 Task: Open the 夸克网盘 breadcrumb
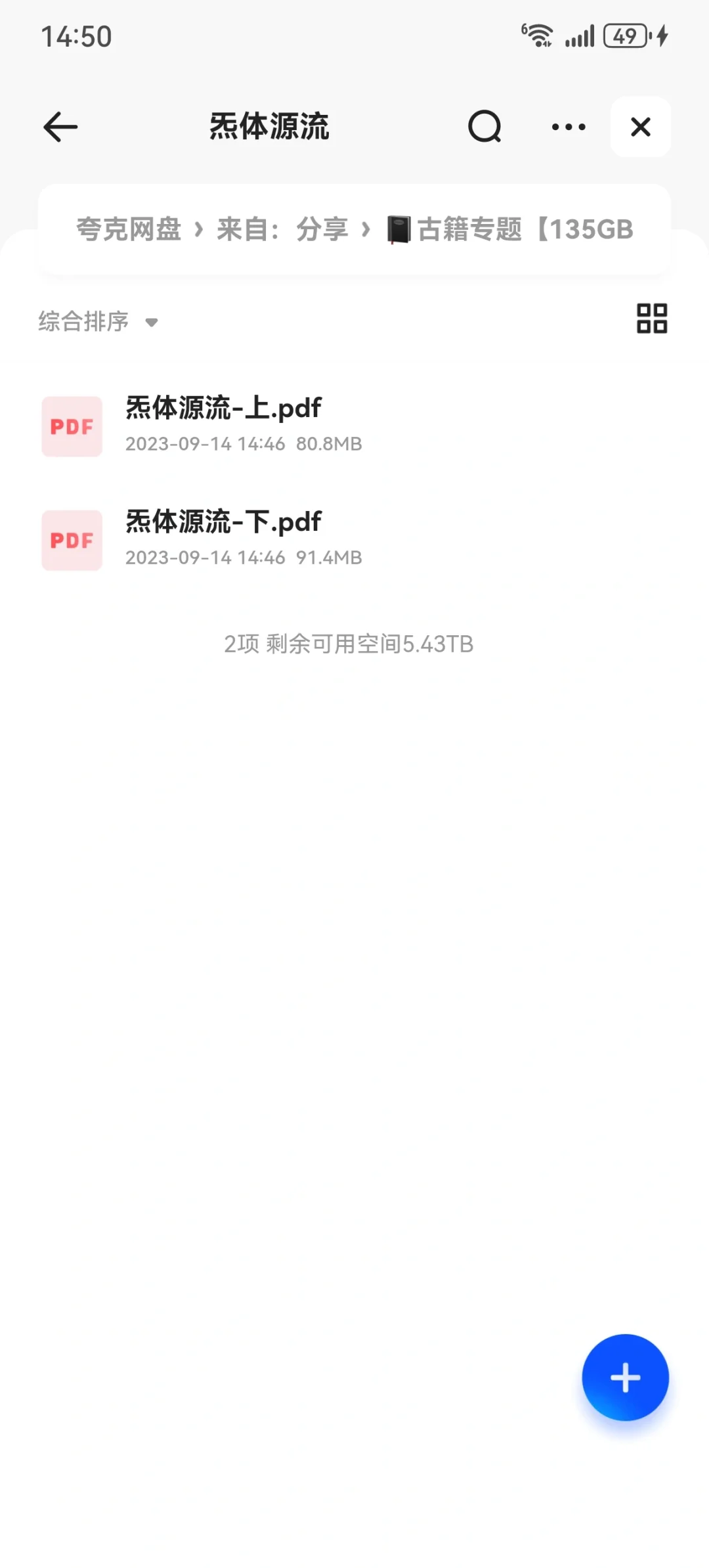pyautogui.click(x=129, y=229)
